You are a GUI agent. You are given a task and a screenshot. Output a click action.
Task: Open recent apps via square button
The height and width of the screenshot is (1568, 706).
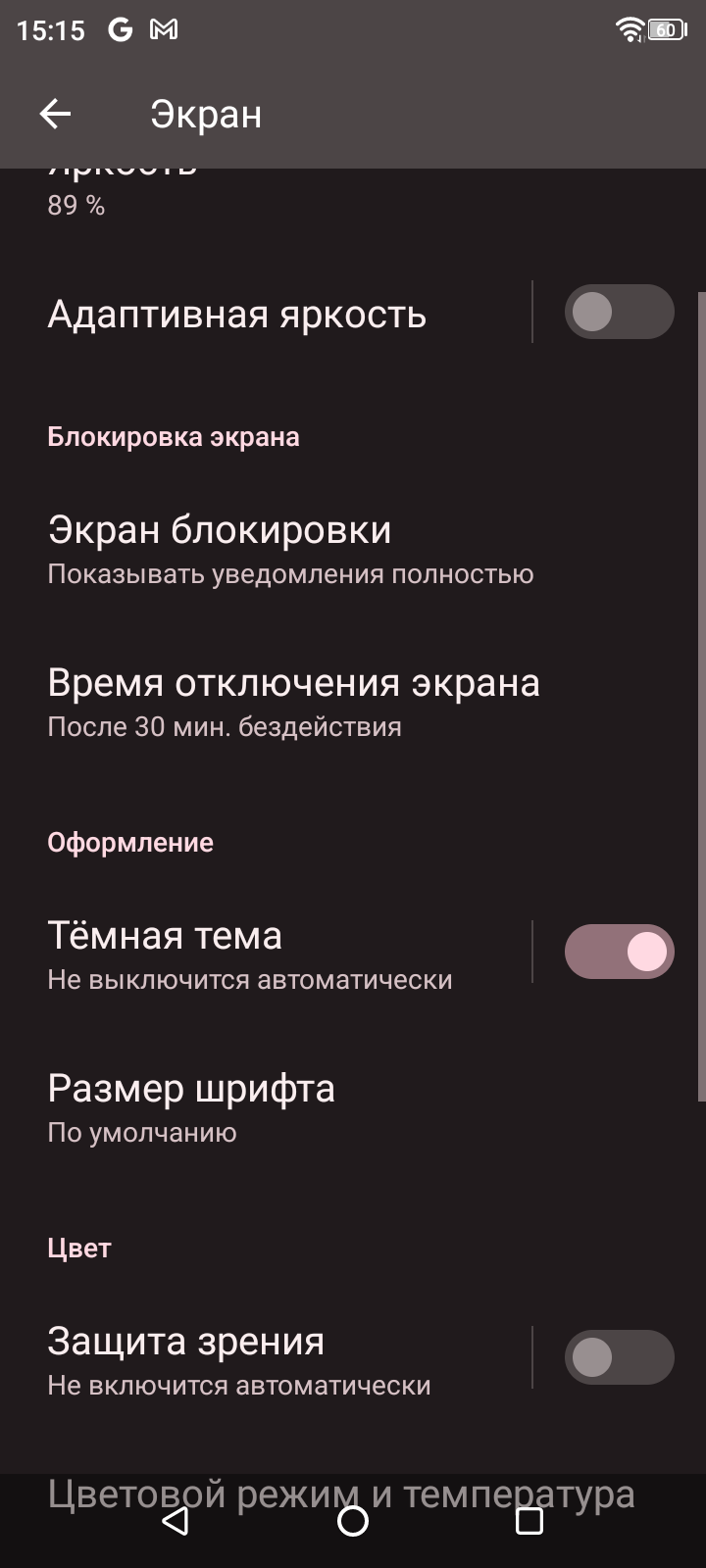(529, 1521)
